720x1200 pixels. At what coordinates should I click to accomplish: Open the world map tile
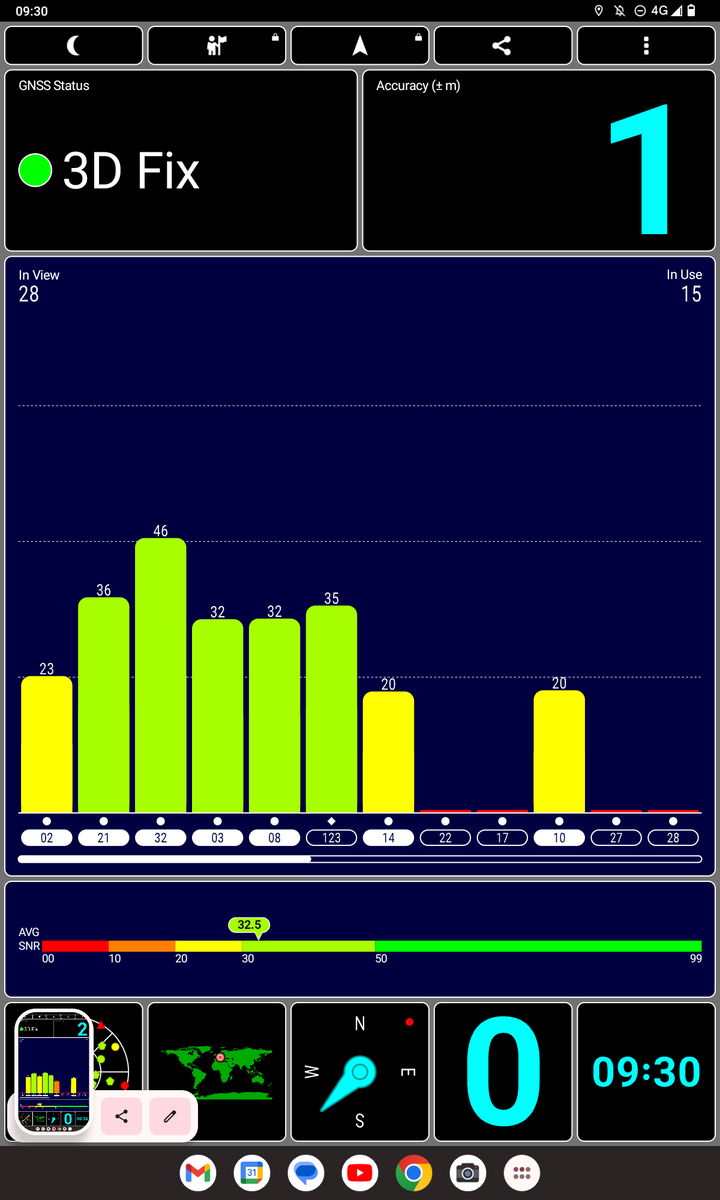[x=217, y=1071]
